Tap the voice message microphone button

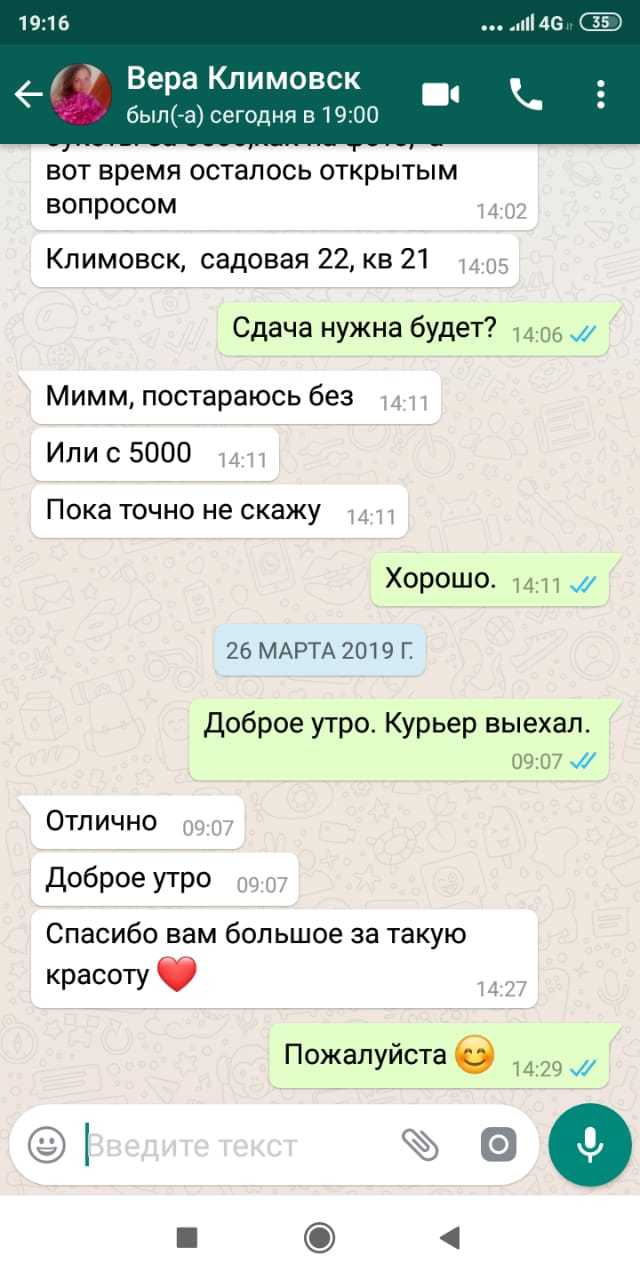590,1144
